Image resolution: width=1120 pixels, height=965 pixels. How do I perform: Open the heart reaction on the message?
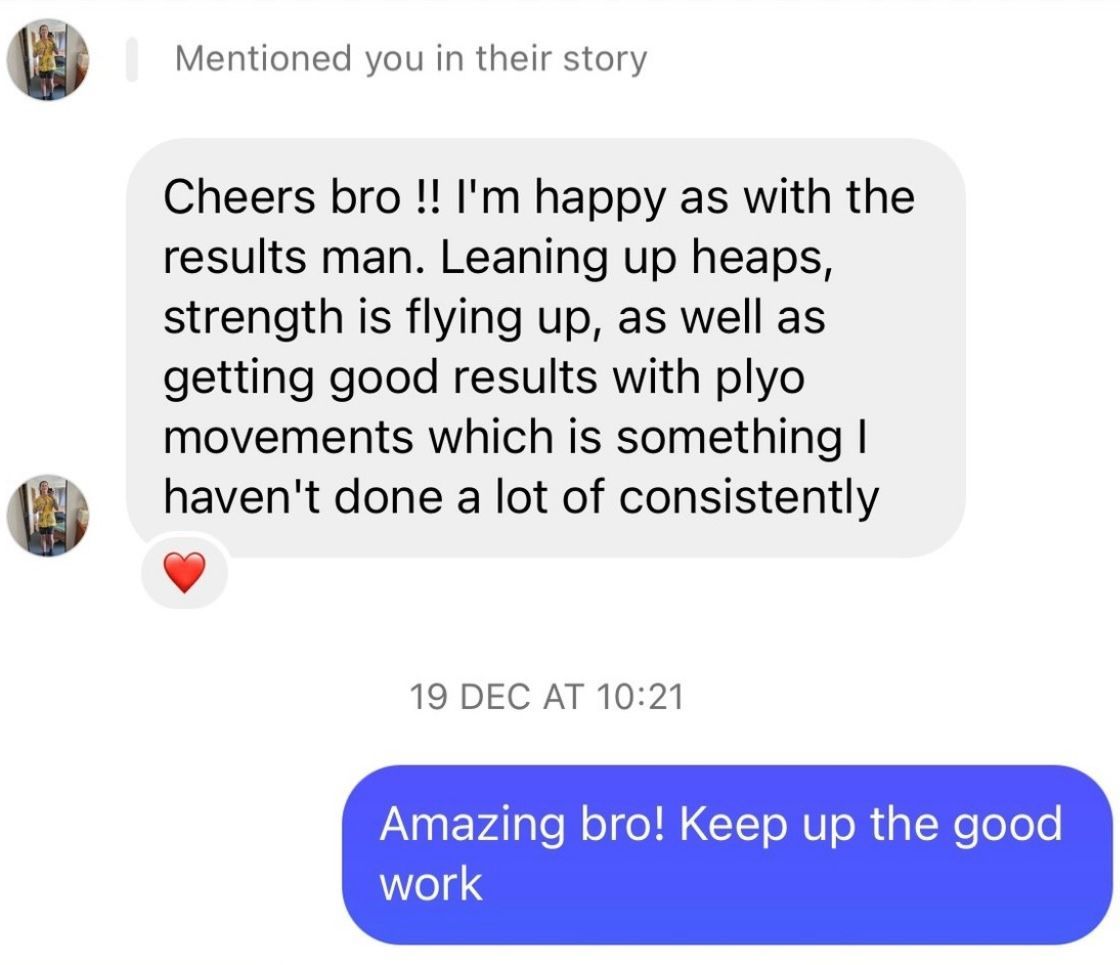(184, 573)
